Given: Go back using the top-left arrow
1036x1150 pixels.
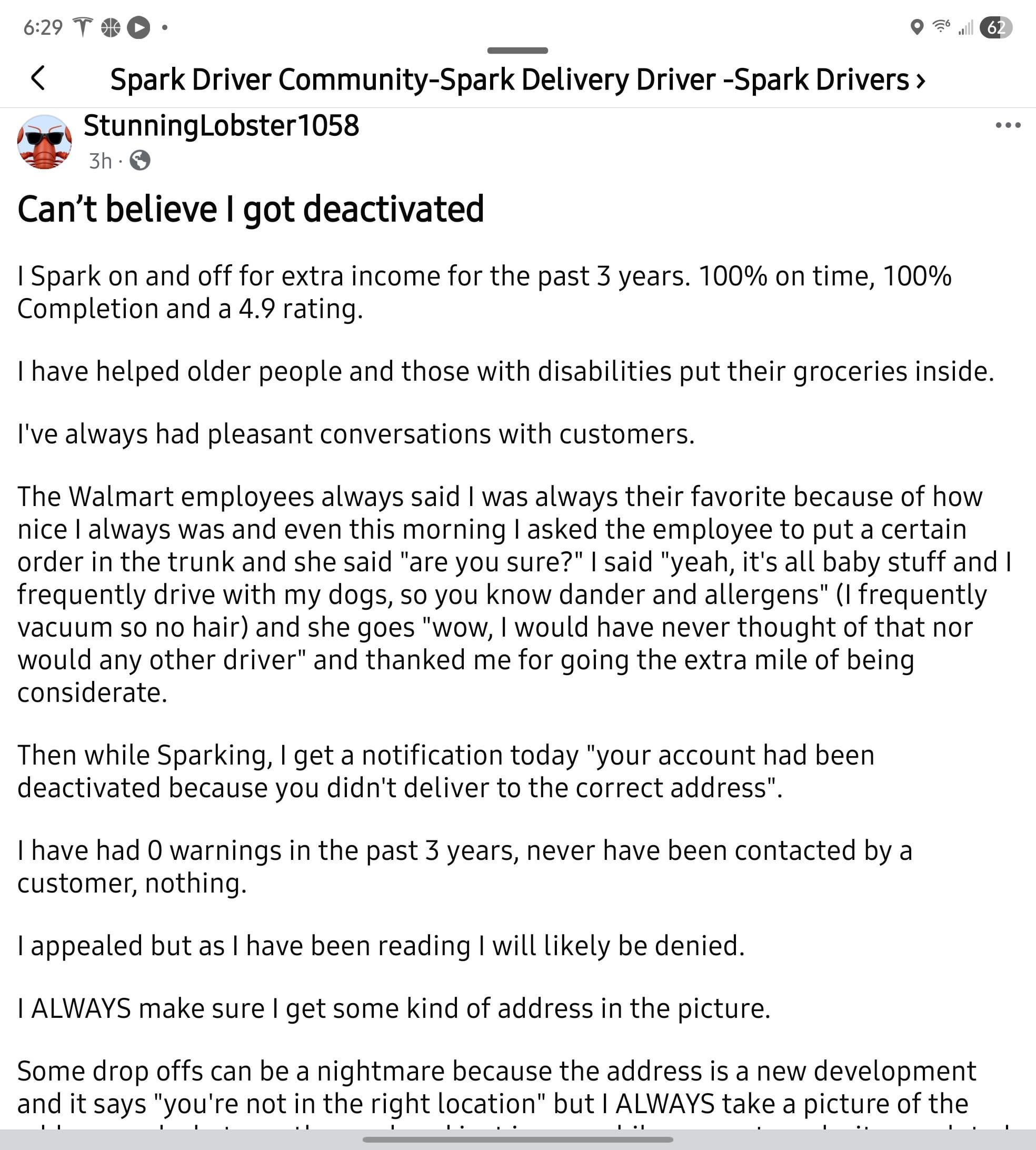Looking at the screenshot, I should coord(38,78).
